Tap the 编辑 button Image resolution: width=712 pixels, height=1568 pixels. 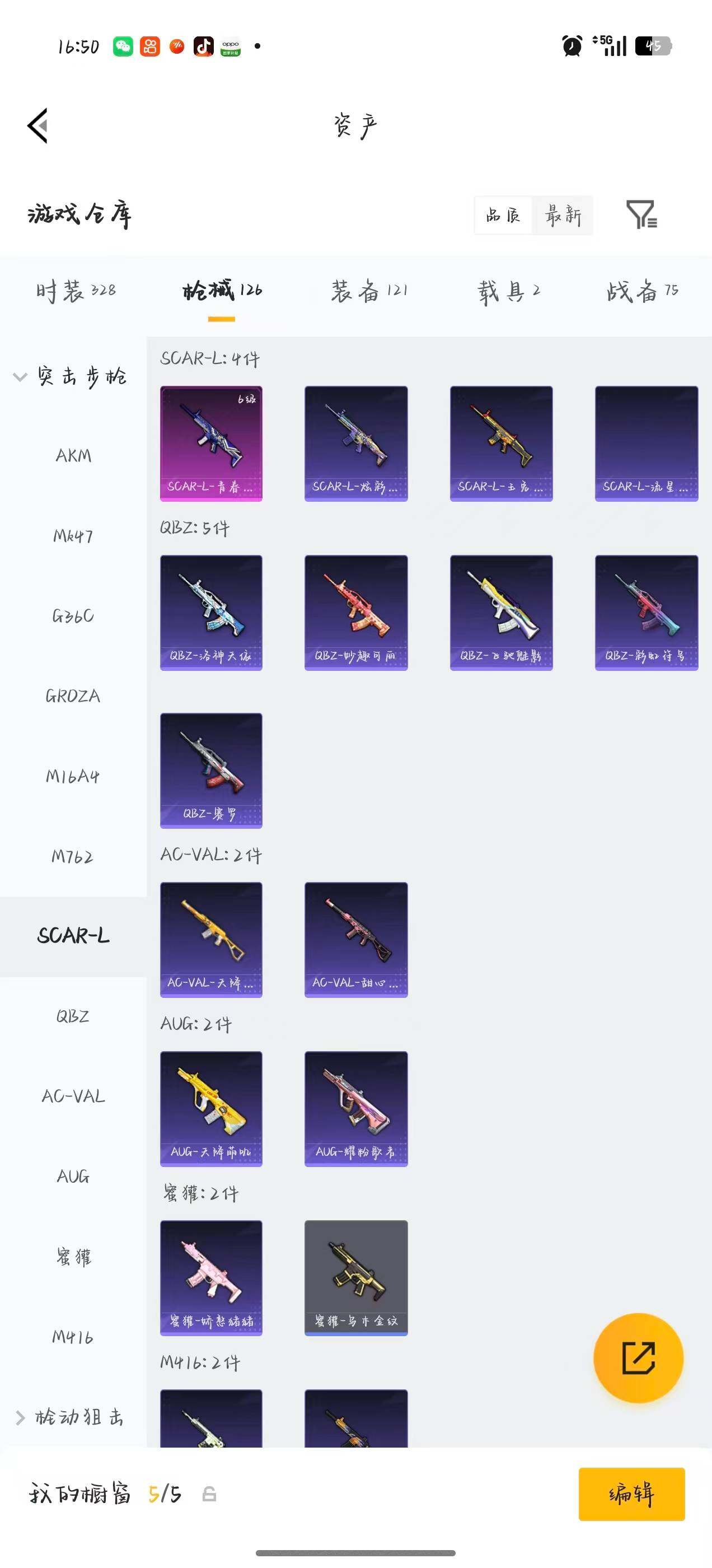click(631, 1494)
